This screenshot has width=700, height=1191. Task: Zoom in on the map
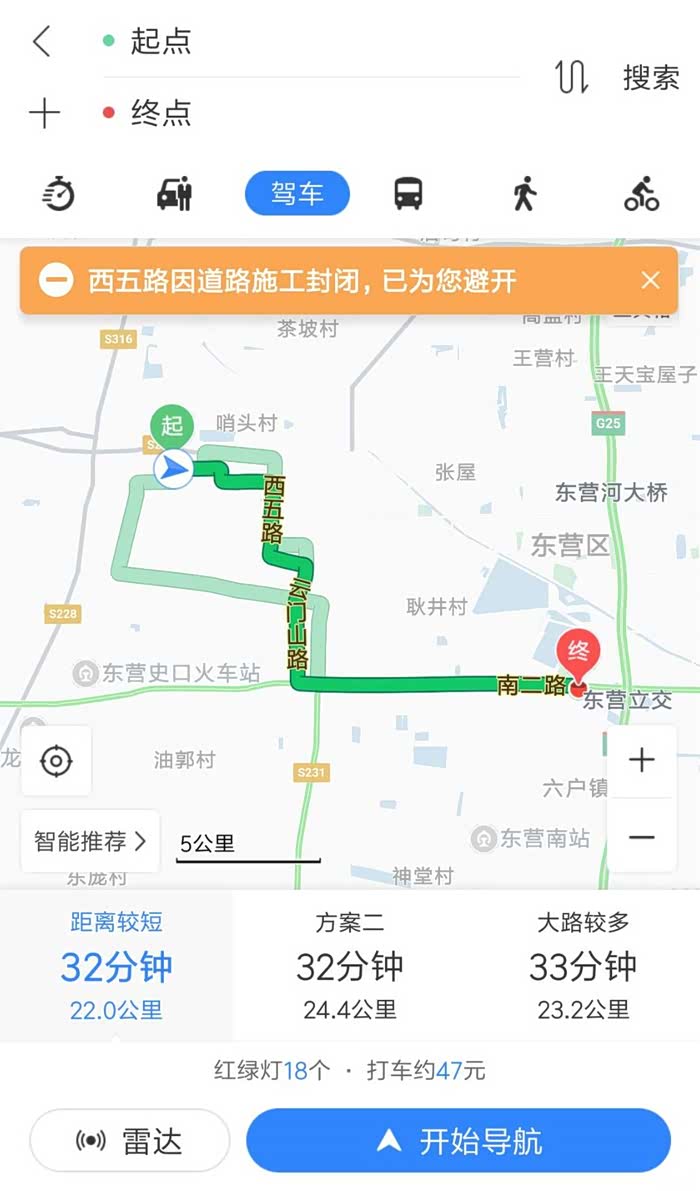click(x=641, y=760)
